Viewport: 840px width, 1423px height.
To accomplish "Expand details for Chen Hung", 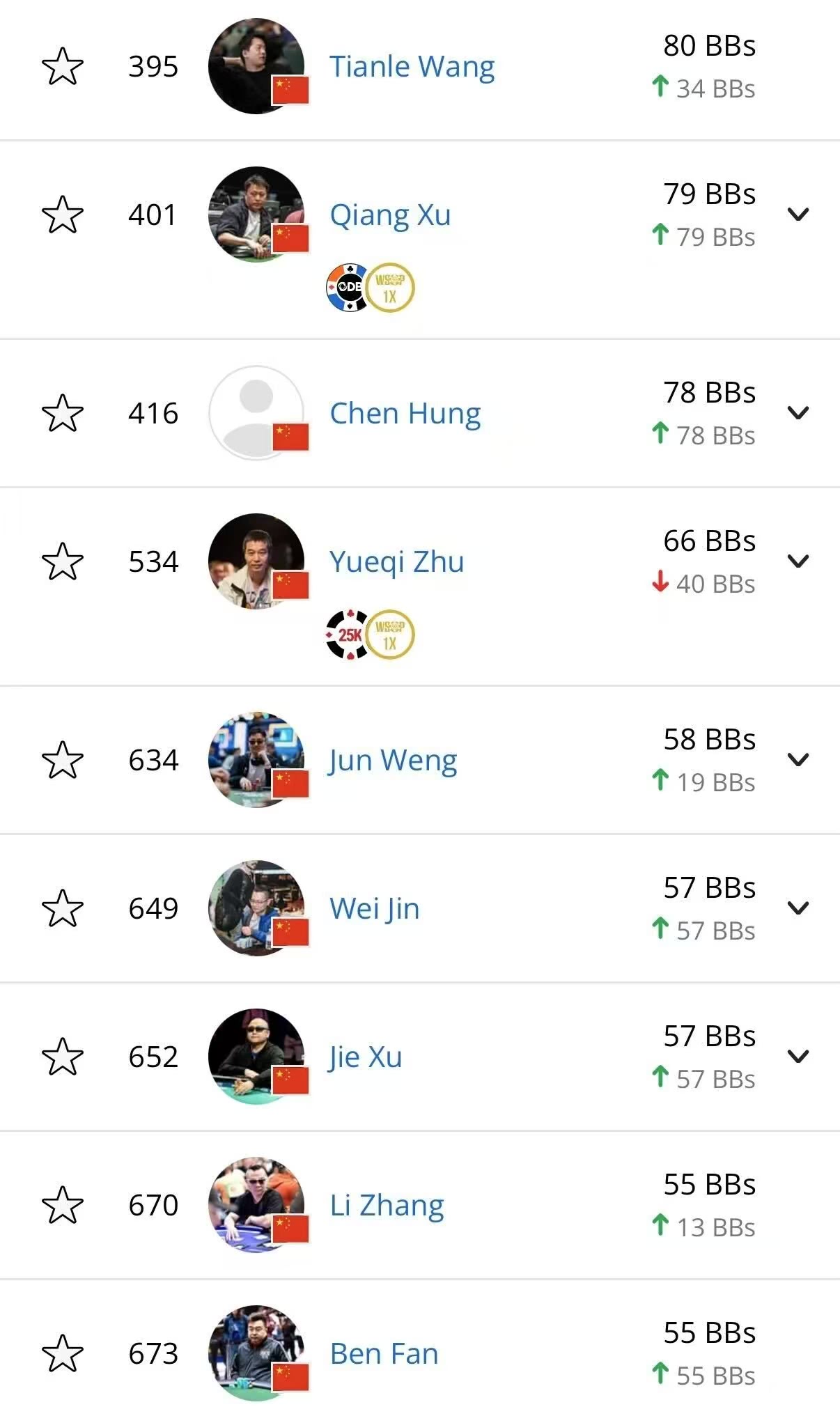I will pyautogui.click(x=798, y=413).
